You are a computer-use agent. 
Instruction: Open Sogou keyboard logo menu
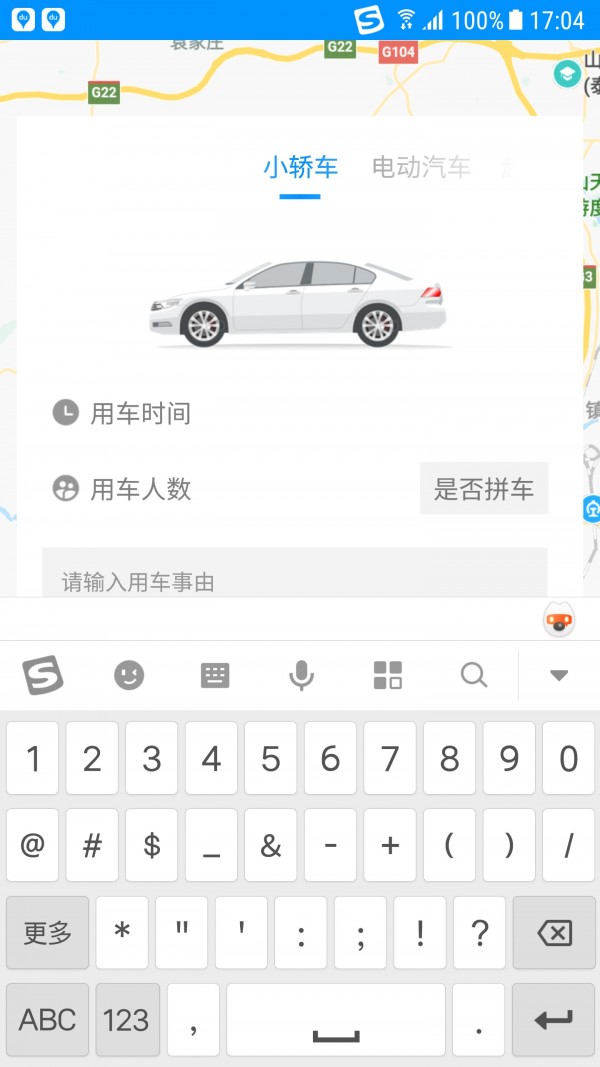pyautogui.click(x=42, y=676)
